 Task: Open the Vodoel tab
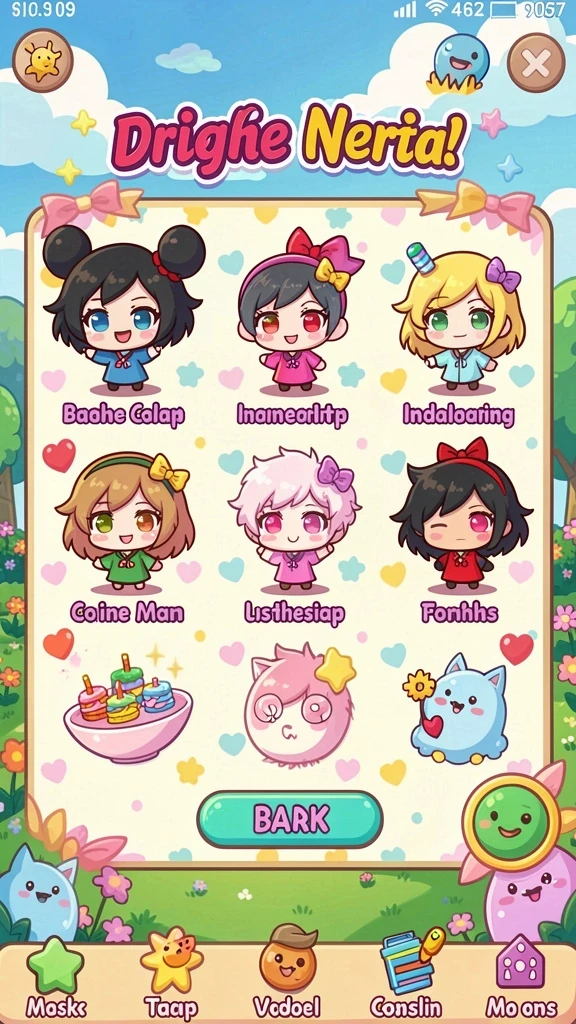(x=287, y=974)
